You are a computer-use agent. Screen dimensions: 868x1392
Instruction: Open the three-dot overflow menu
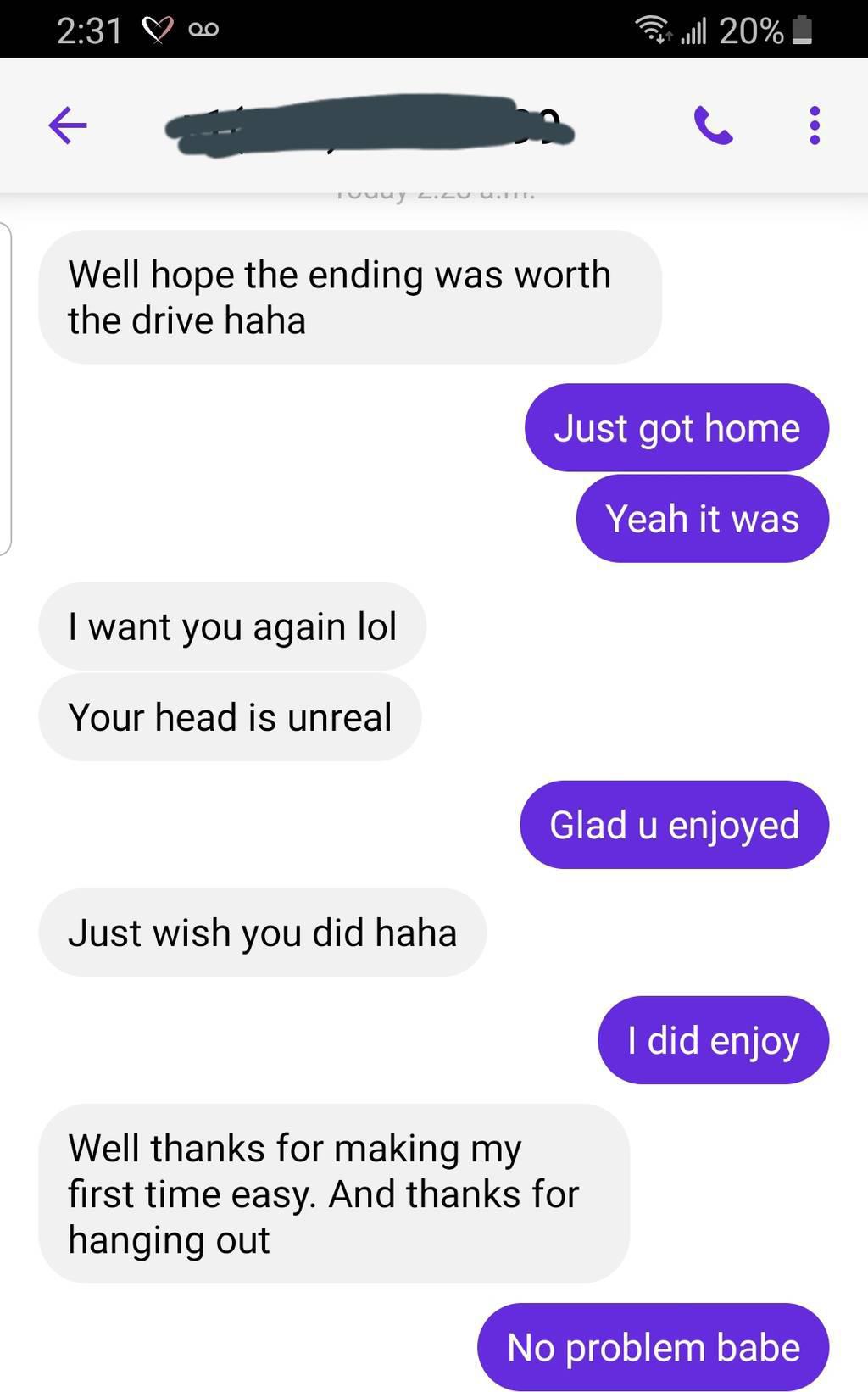(815, 125)
